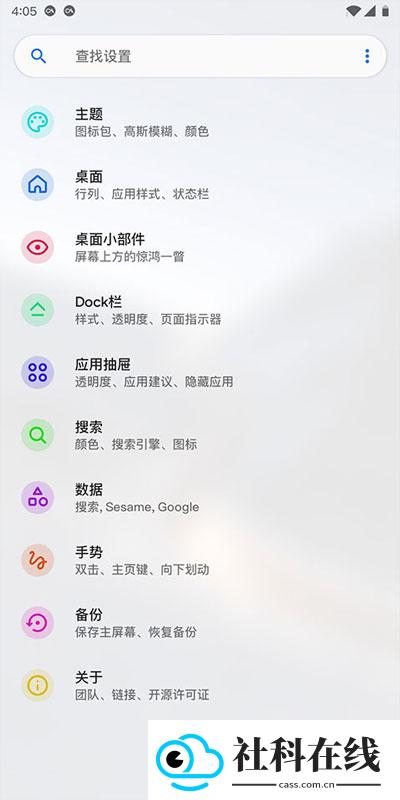Open Dock栏 settings

pos(200,310)
